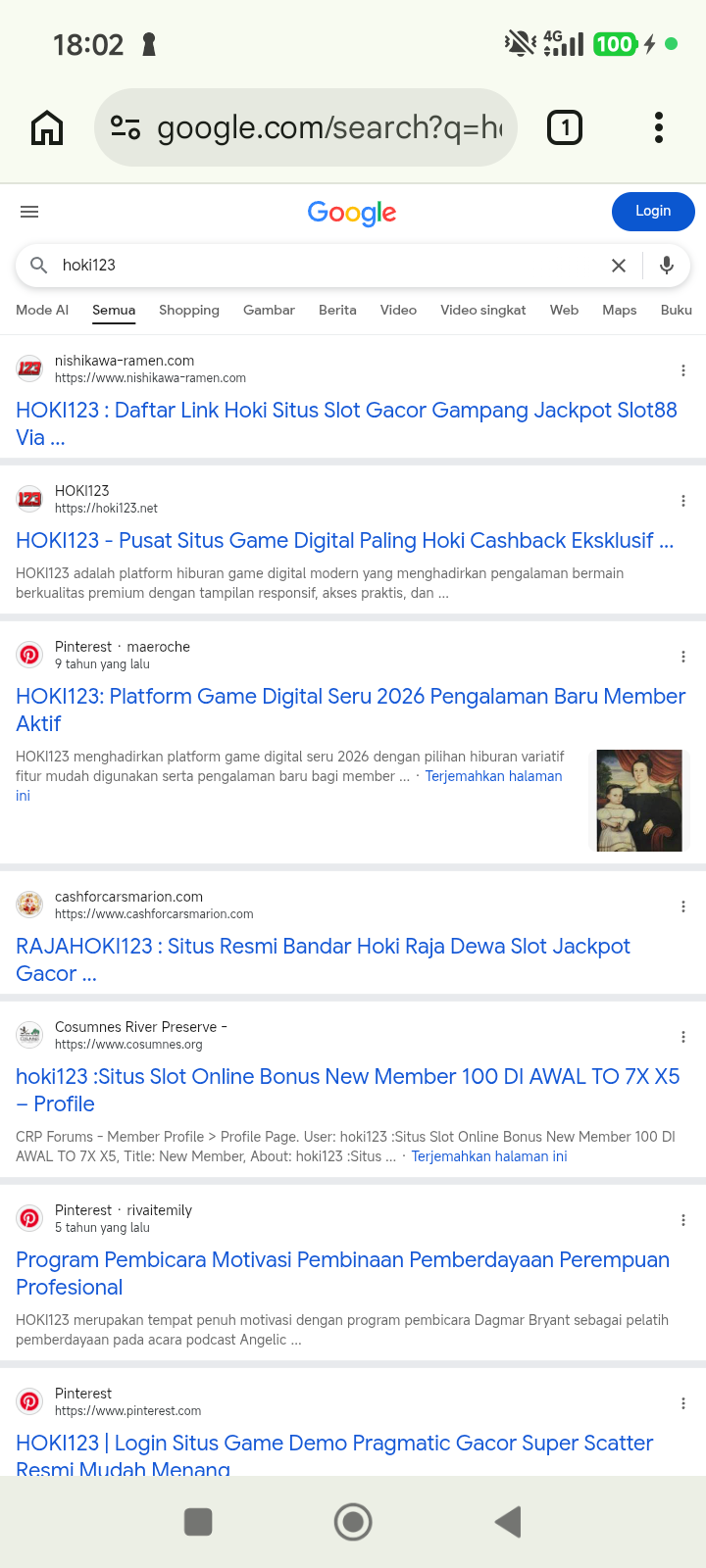Start voice search with the microphone
The image size is (706, 1568).
point(667,266)
